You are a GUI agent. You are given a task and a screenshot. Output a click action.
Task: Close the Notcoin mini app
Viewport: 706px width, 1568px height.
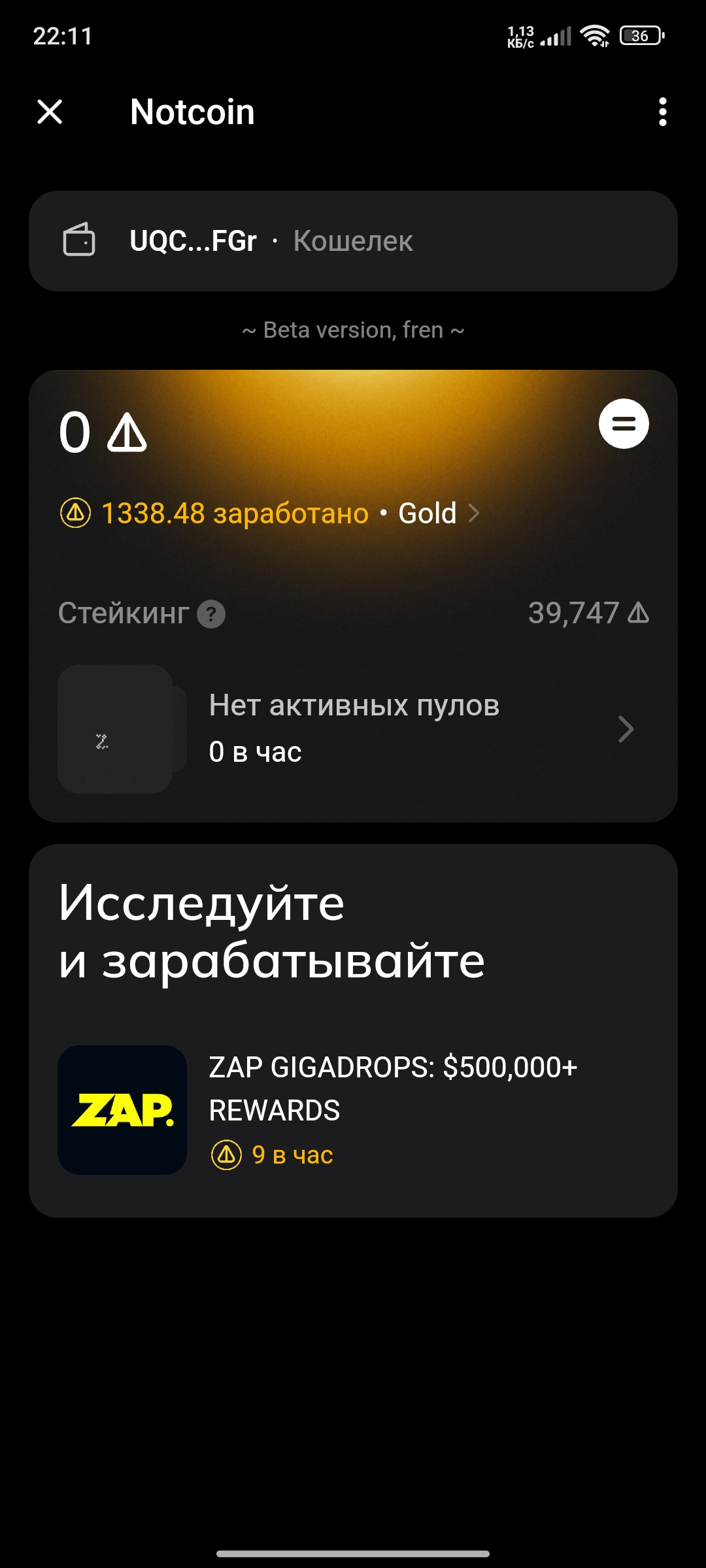point(50,112)
